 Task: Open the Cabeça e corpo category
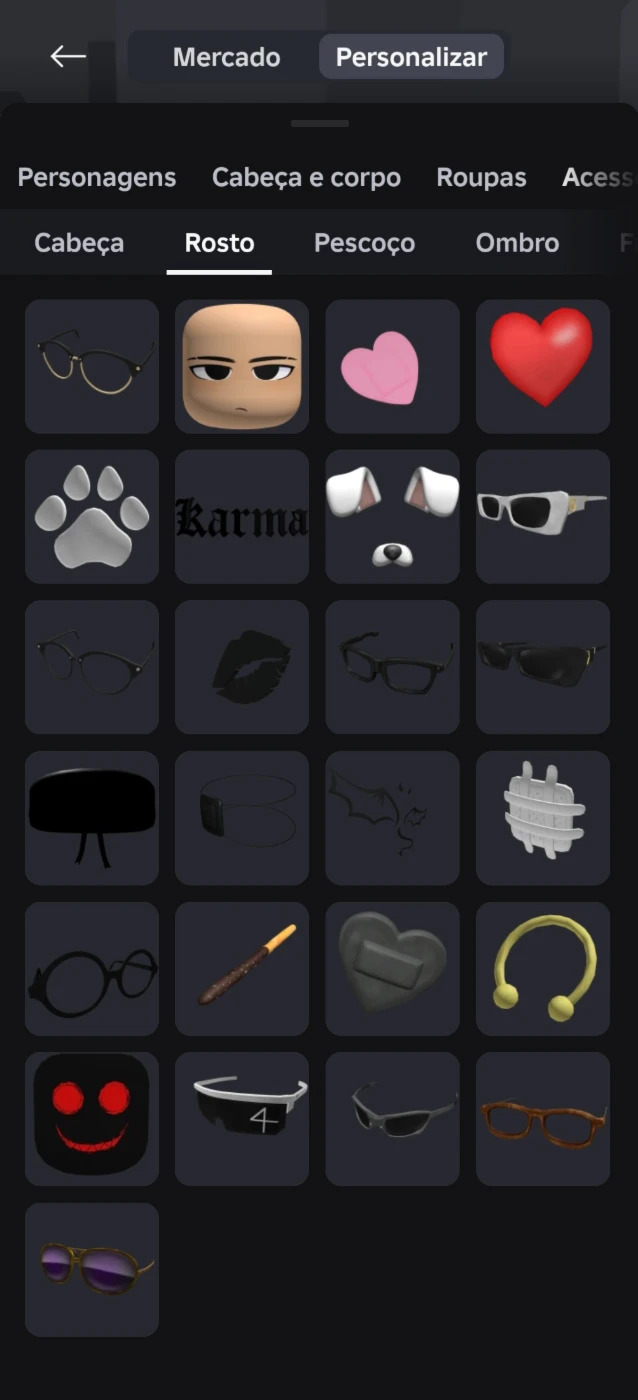tap(306, 178)
